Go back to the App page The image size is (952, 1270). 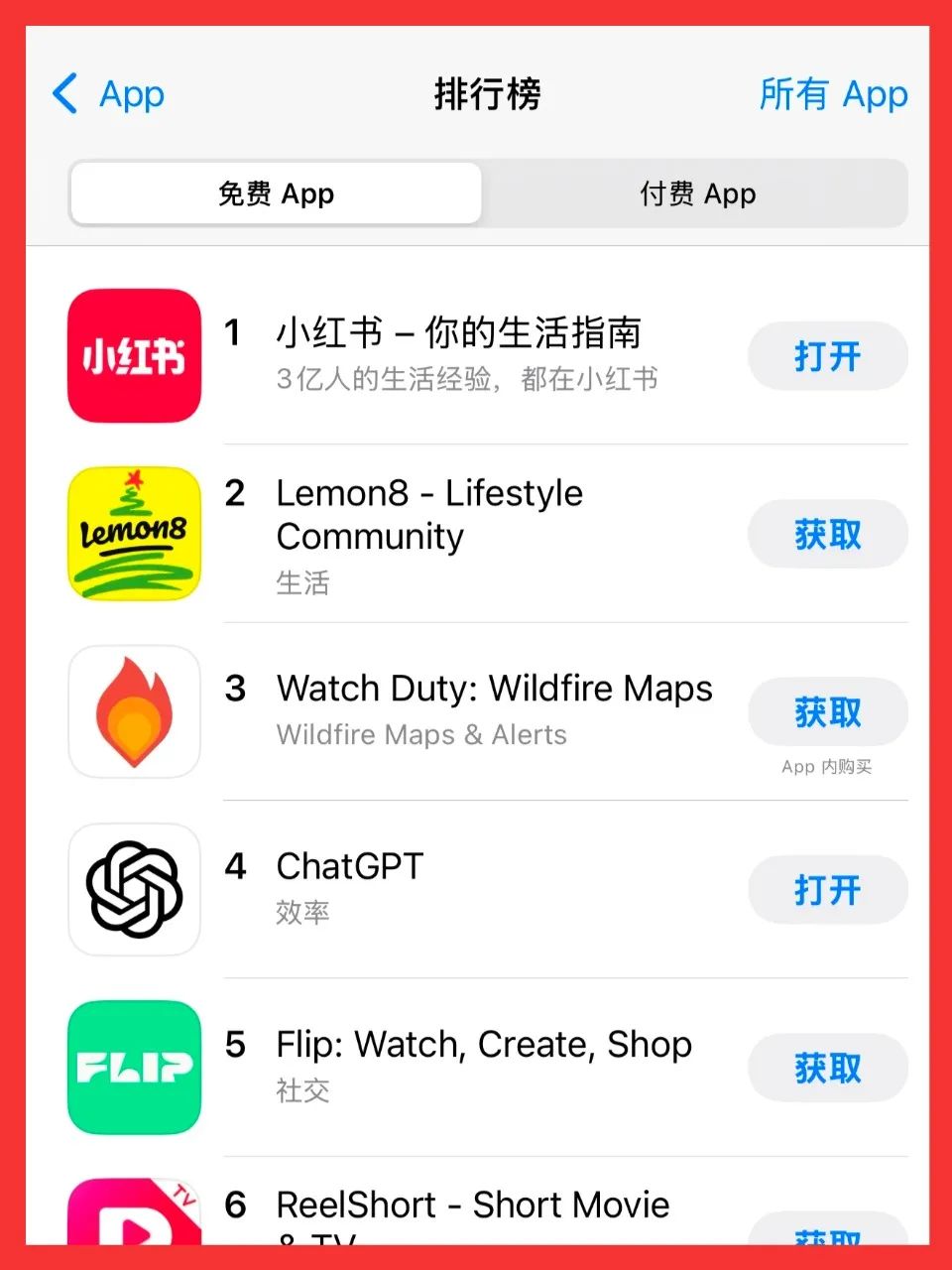[107, 94]
